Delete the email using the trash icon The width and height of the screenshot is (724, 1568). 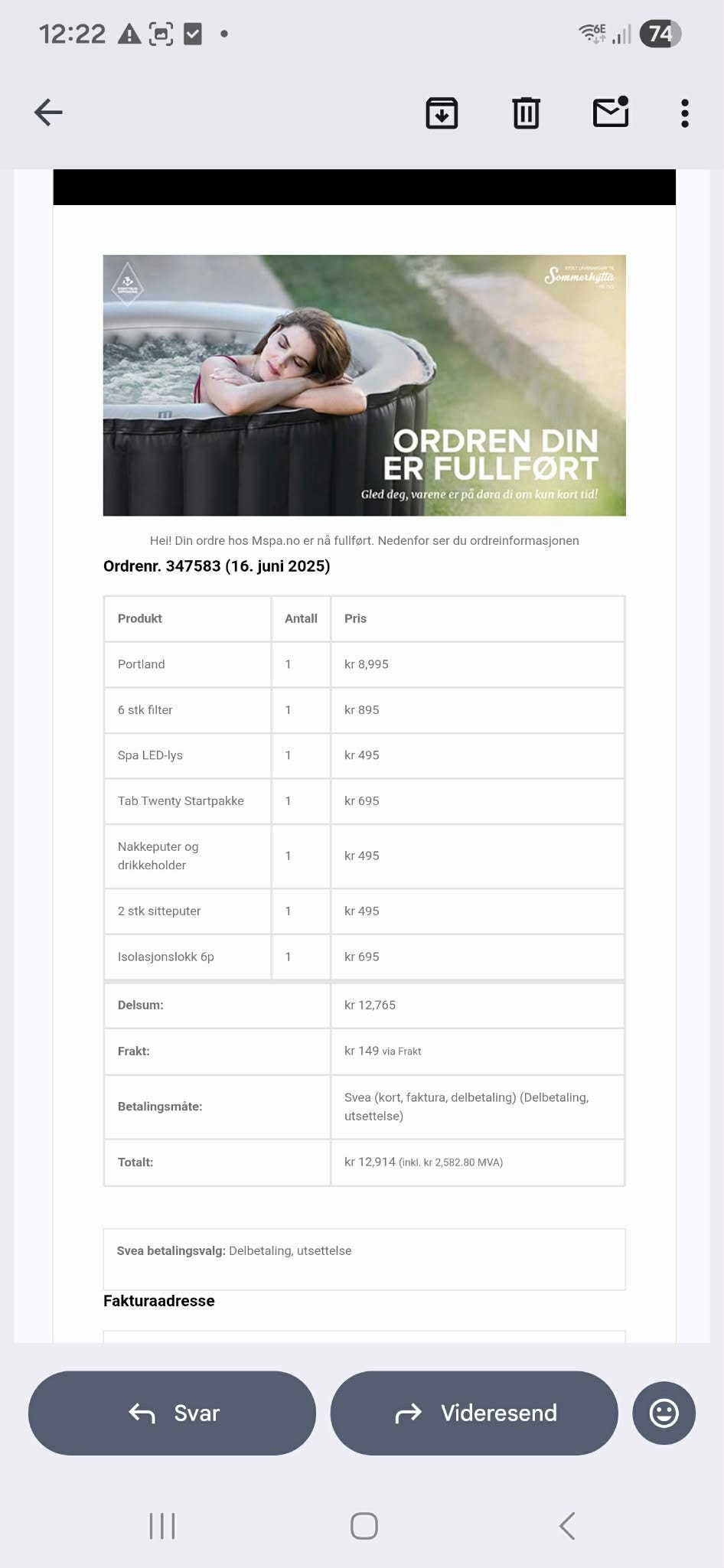(525, 112)
